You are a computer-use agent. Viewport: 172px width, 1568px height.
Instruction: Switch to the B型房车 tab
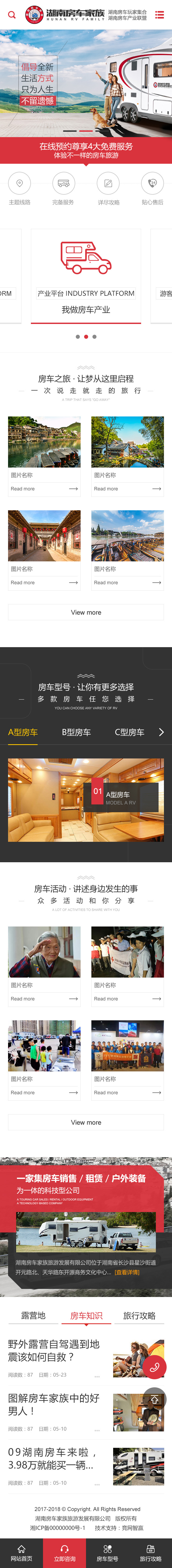point(76,732)
